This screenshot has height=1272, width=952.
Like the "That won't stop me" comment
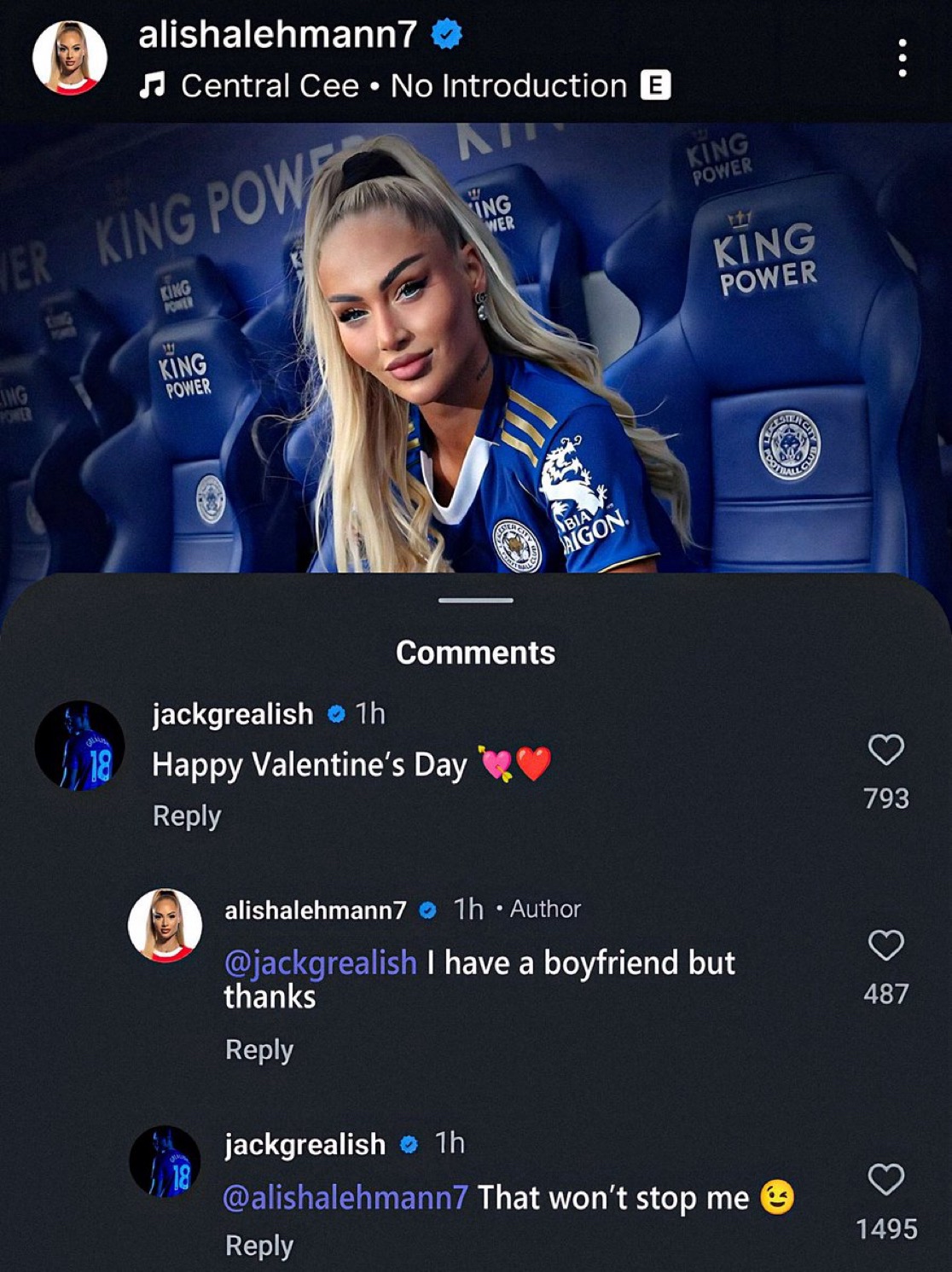[x=885, y=1180]
